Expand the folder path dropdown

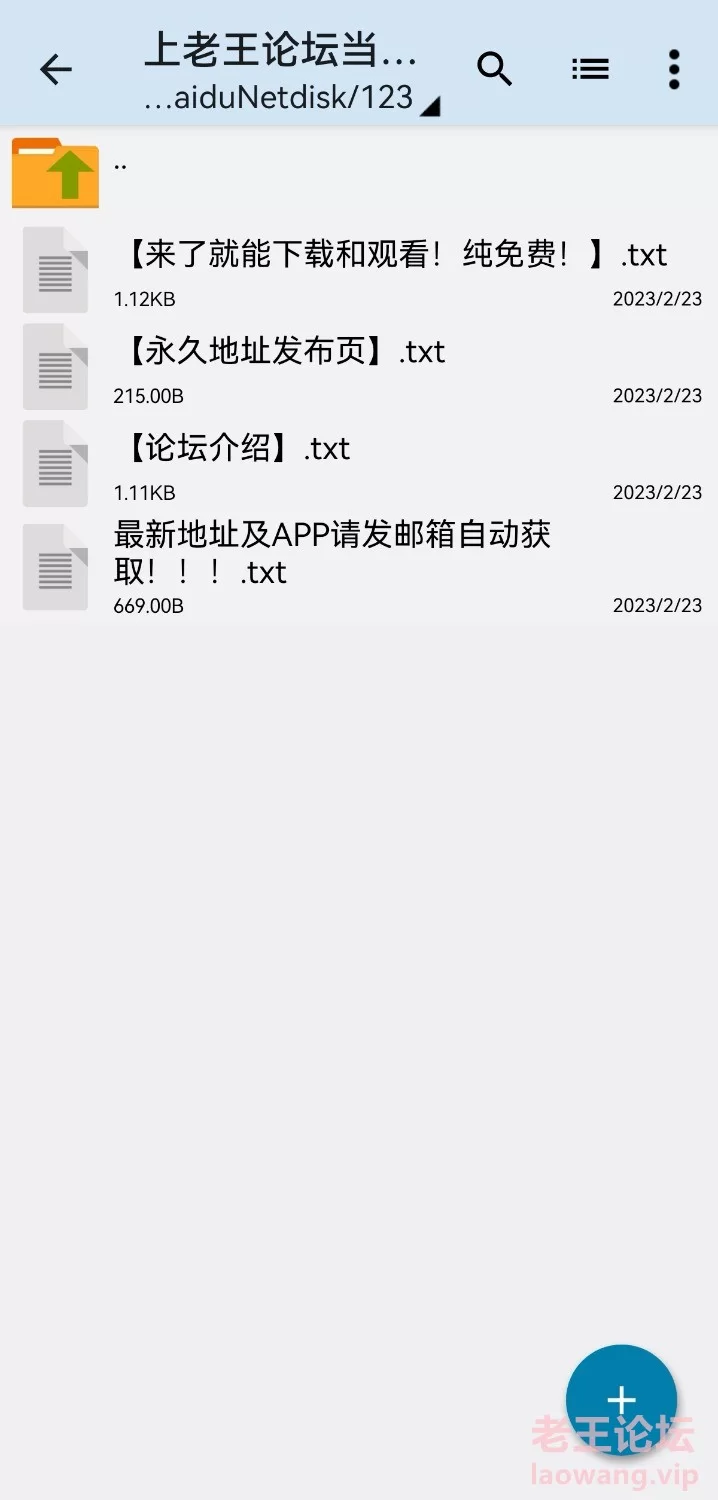[429, 106]
